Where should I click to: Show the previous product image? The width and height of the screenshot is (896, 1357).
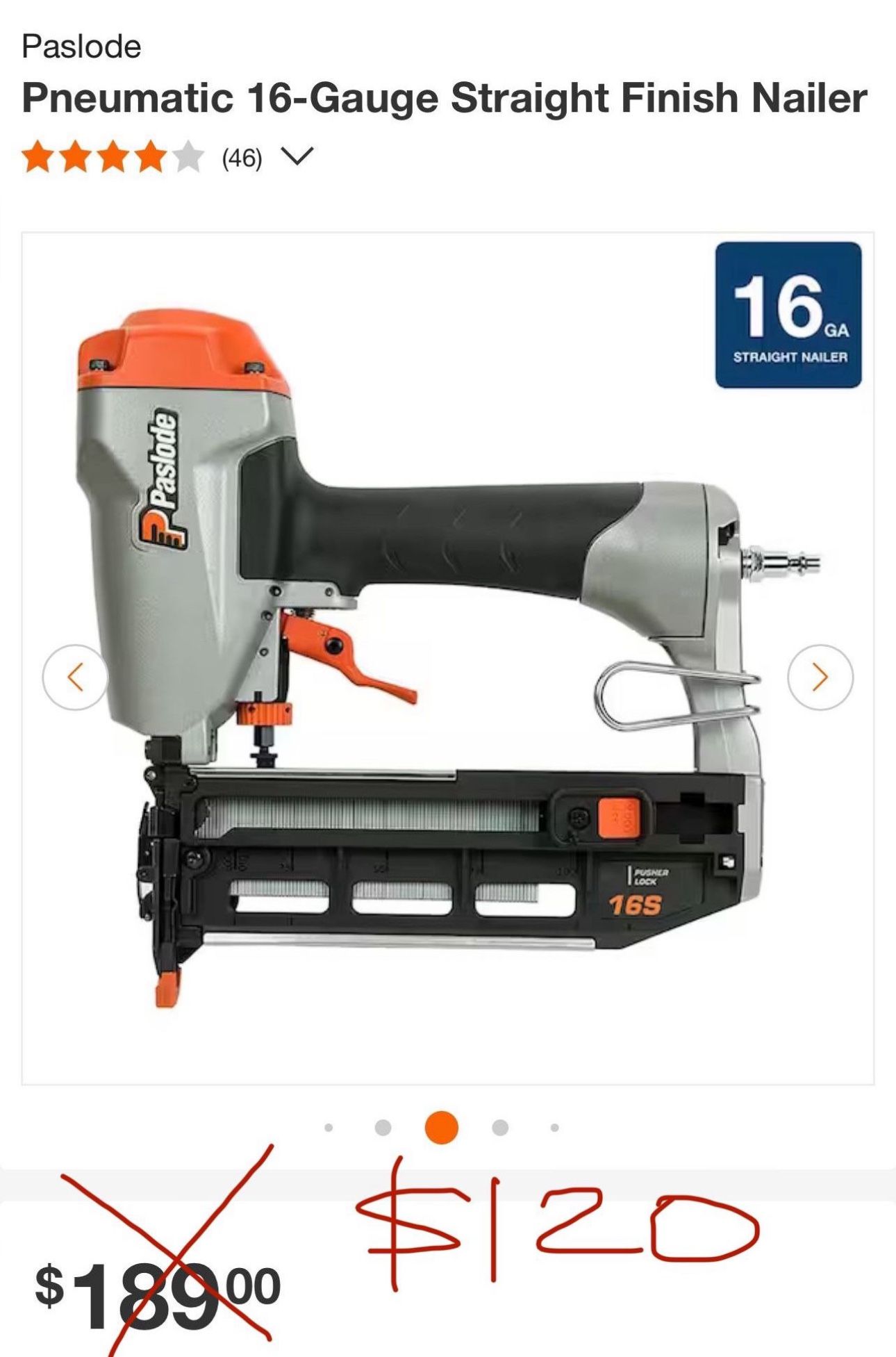tap(75, 677)
